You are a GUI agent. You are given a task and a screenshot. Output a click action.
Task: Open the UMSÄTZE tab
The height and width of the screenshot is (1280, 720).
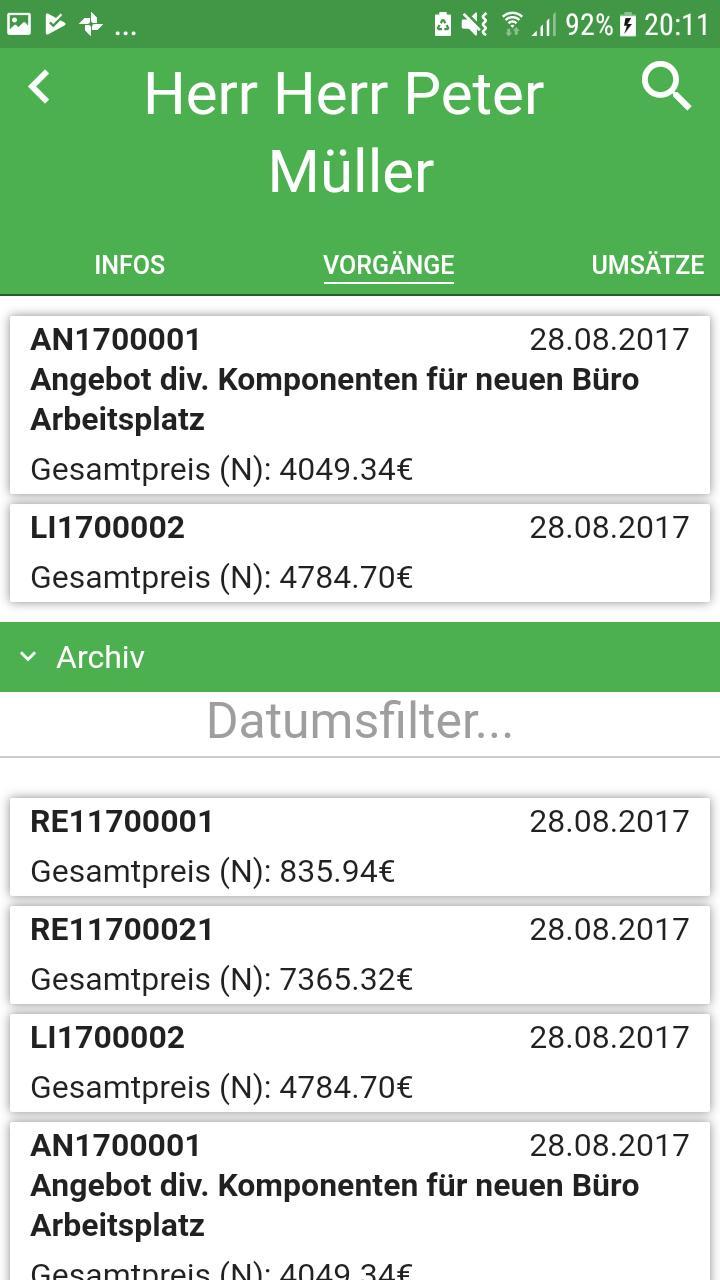[648, 265]
